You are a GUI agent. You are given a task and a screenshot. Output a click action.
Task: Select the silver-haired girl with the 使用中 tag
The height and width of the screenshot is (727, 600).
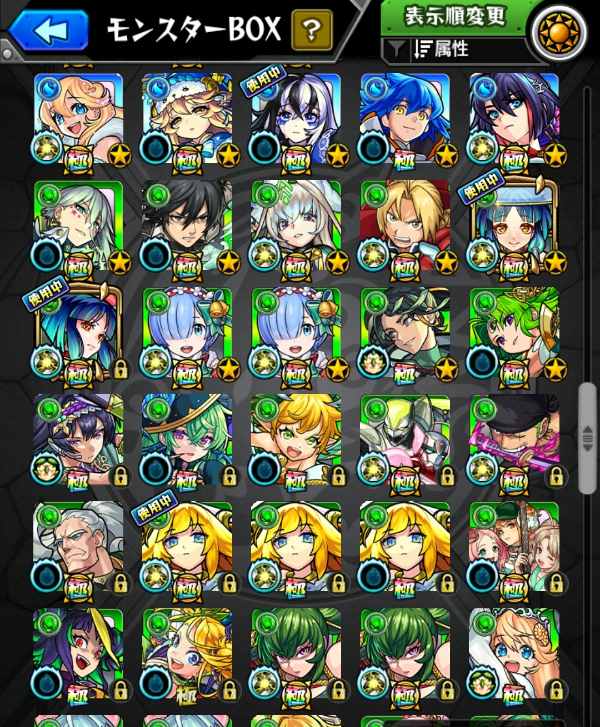[x=295, y=118]
